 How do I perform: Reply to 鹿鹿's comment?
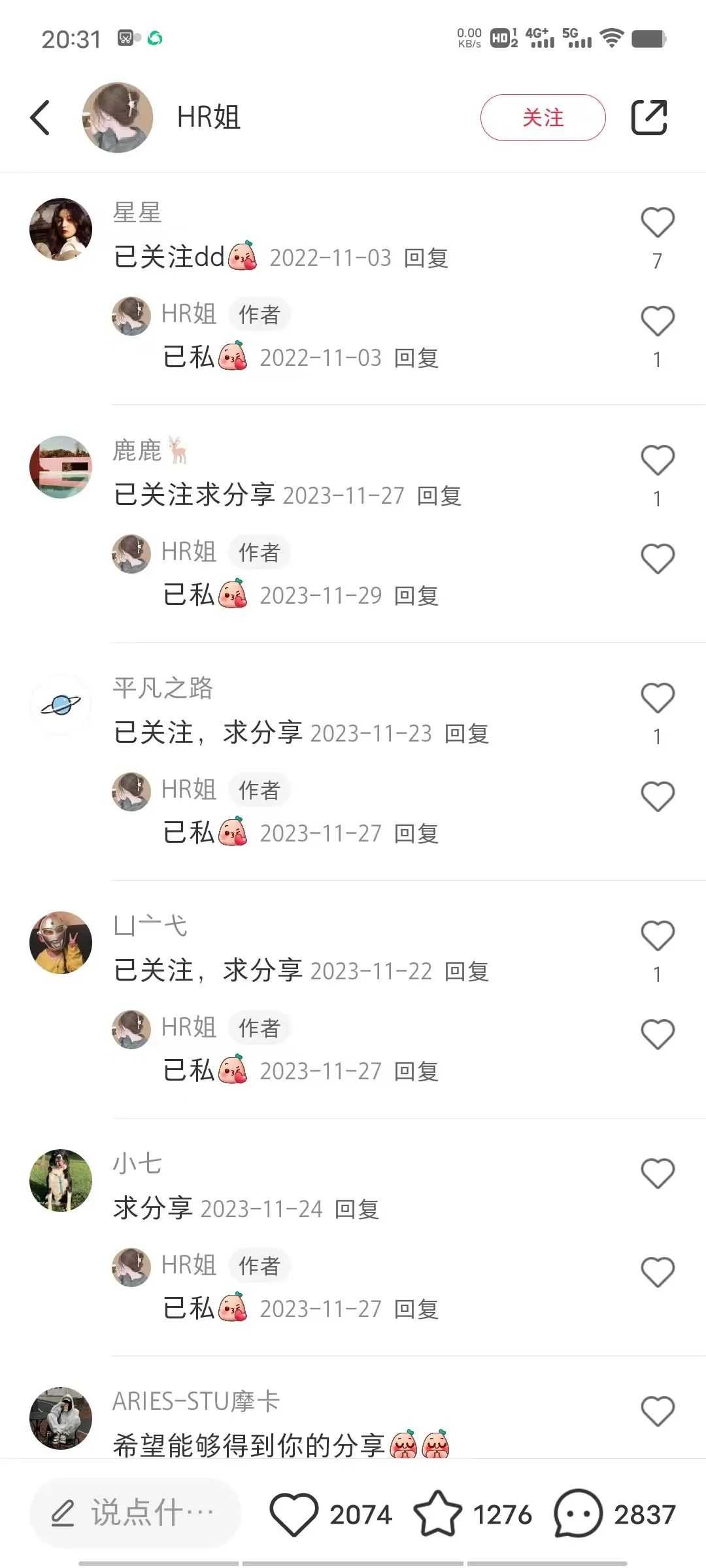439,496
